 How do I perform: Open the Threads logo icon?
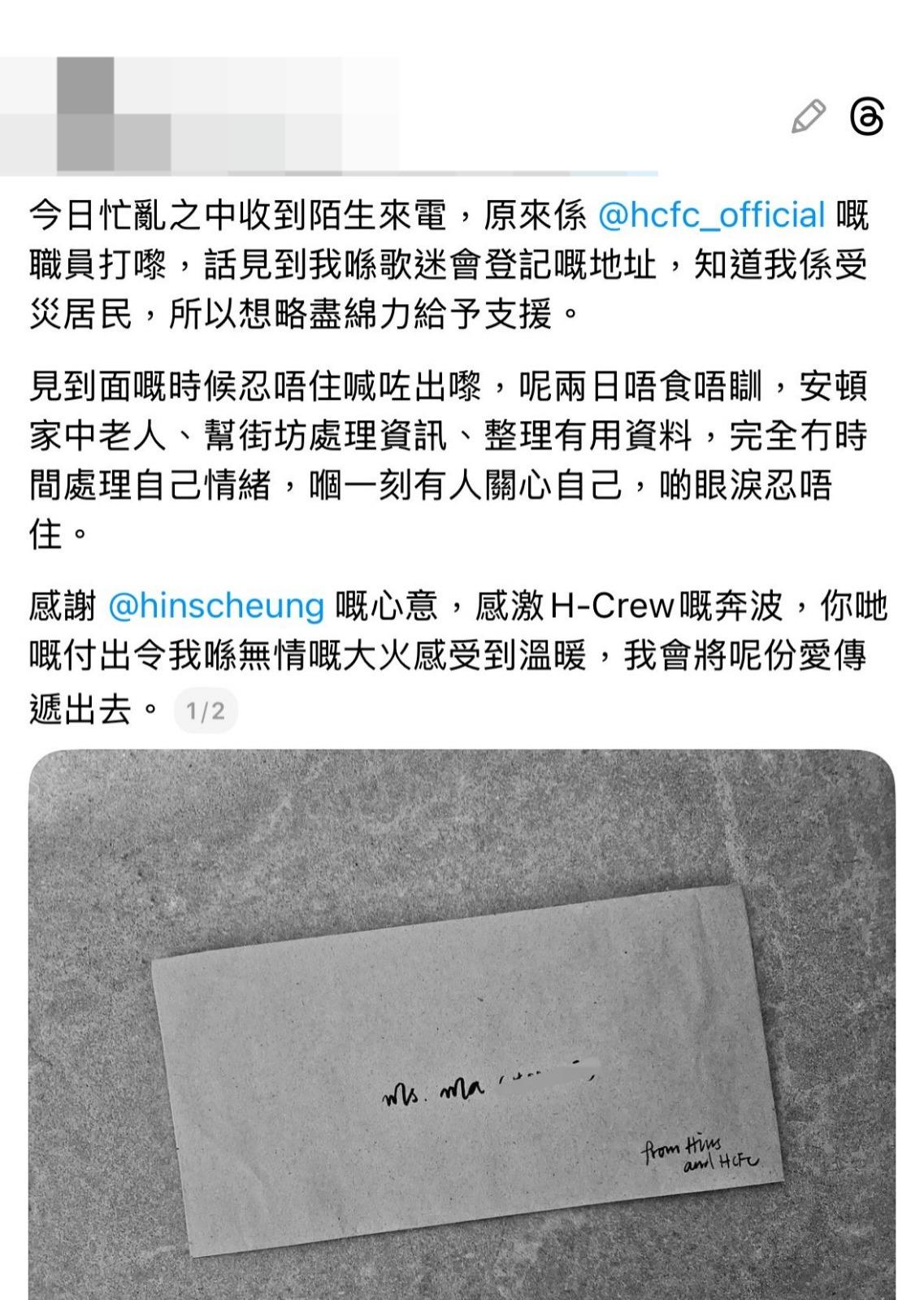pos(866,117)
